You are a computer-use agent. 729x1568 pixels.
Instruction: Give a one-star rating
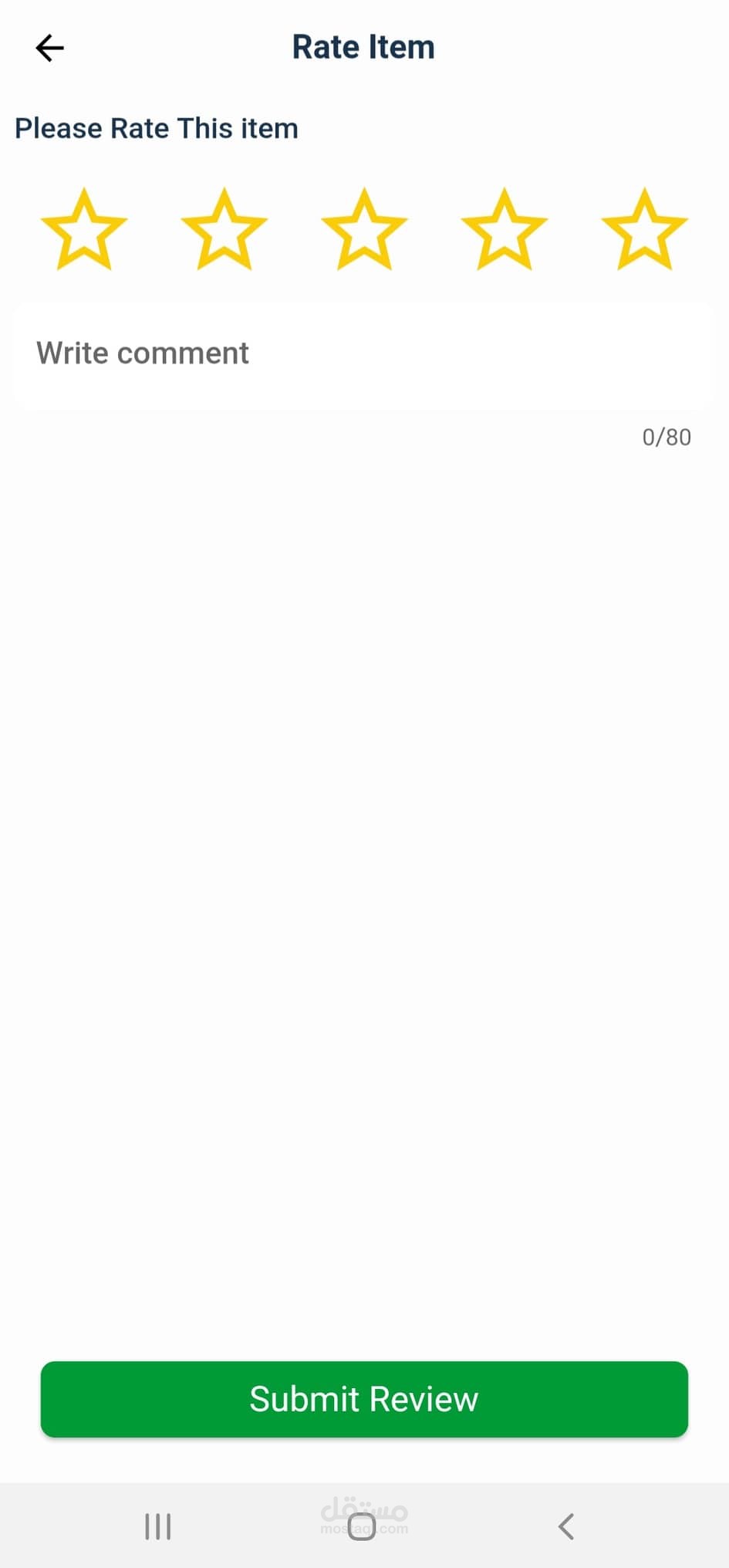[84, 230]
